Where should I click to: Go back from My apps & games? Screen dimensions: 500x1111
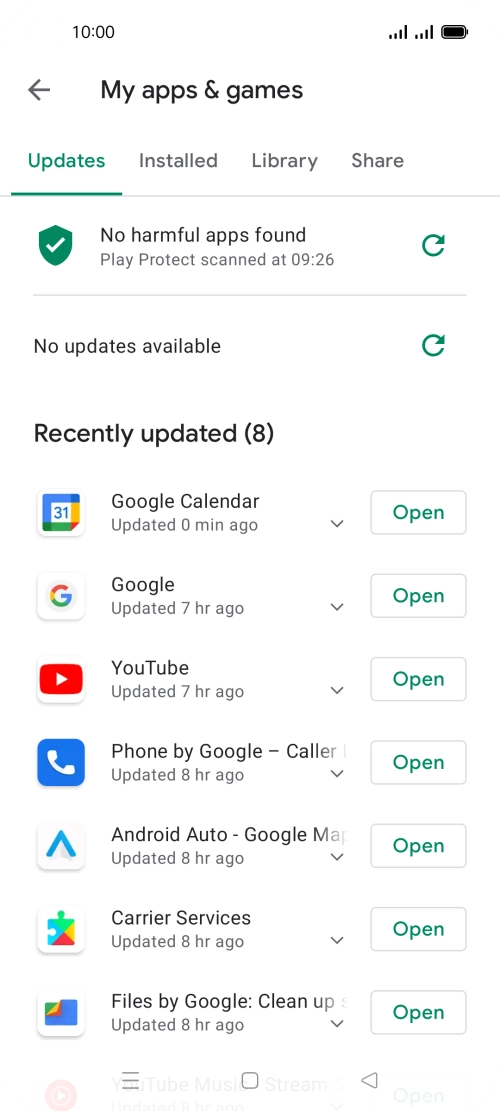(x=39, y=90)
